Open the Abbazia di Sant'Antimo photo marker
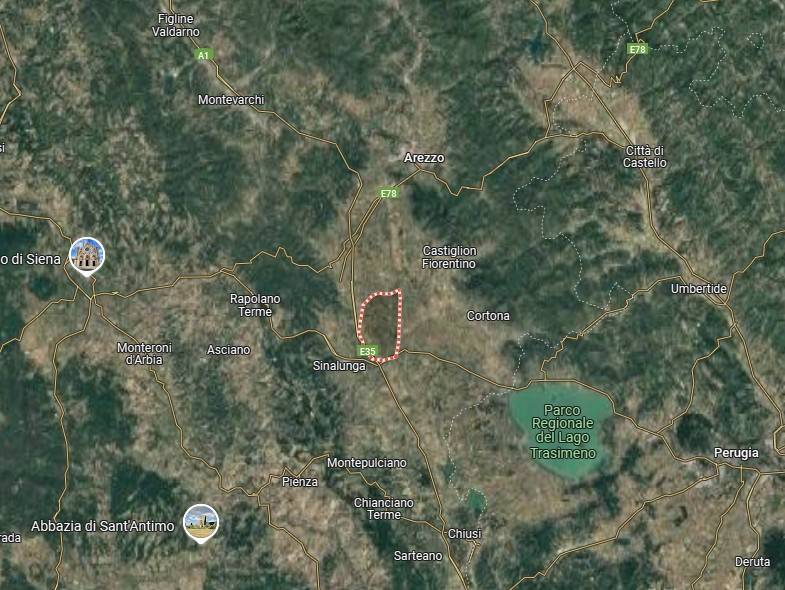 (x=201, y=521)
